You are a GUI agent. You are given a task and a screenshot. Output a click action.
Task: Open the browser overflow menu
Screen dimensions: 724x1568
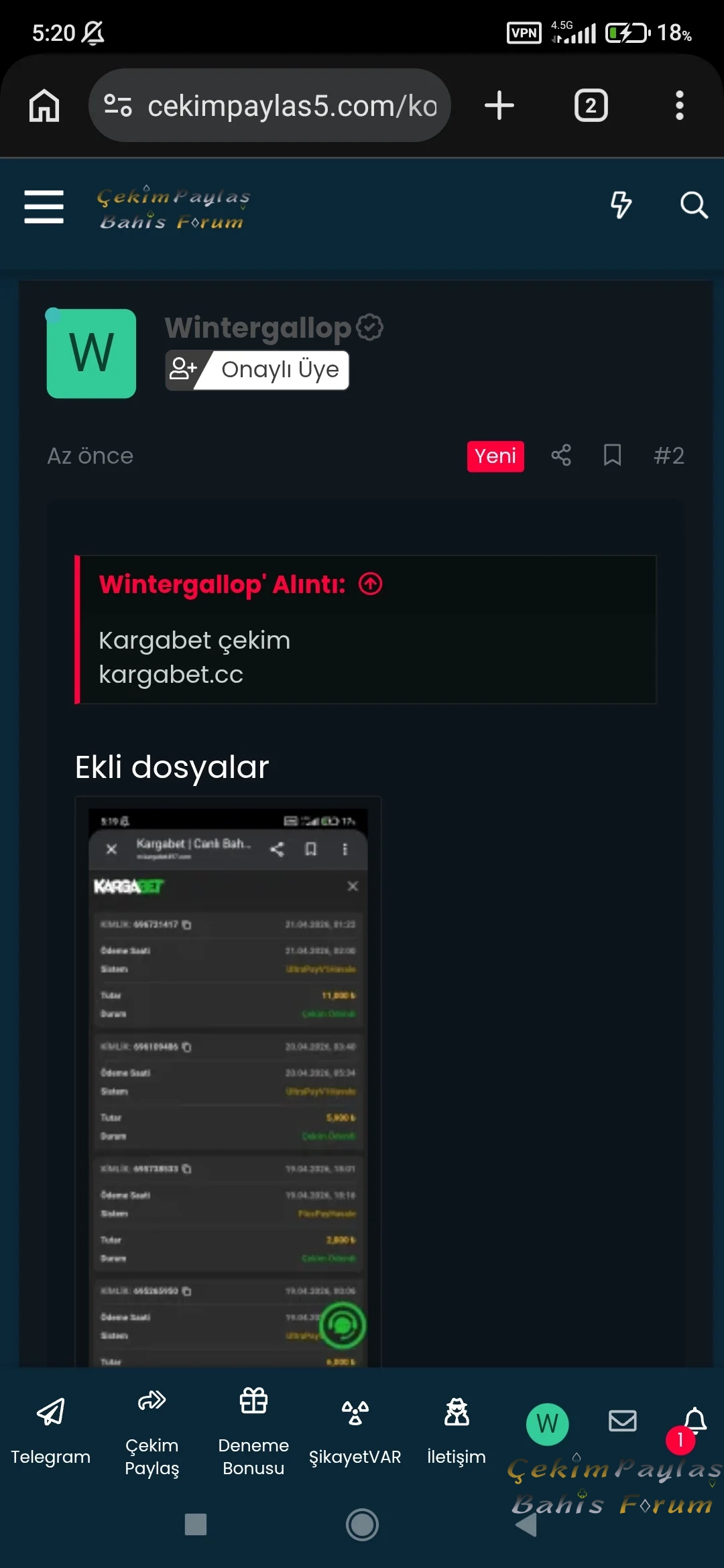(679, 106)
